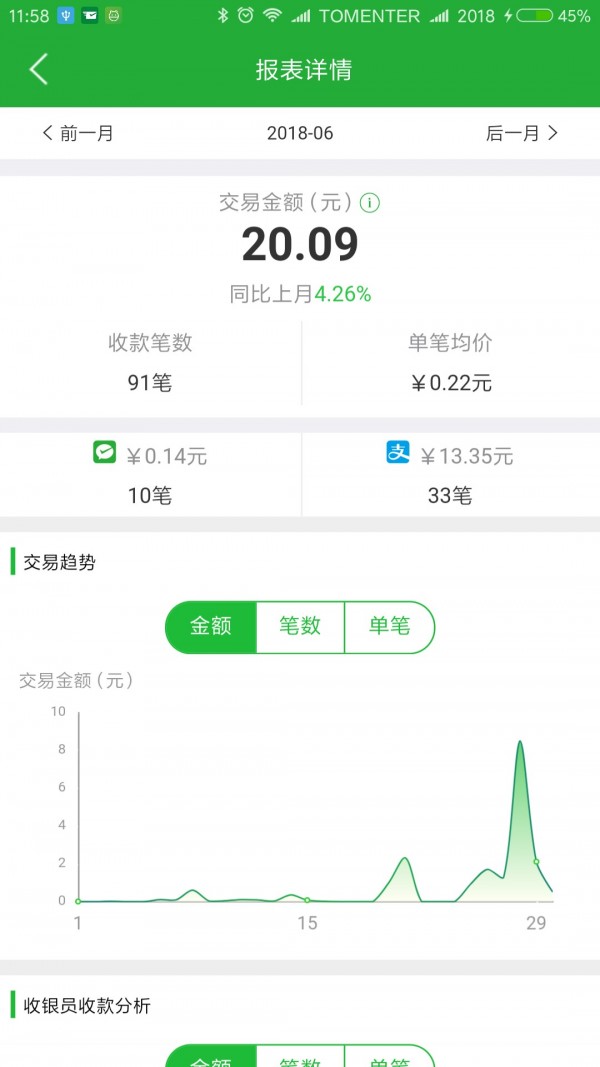Open the info icon beside 交易金额
600x1067 pixels.
[370, 203]
